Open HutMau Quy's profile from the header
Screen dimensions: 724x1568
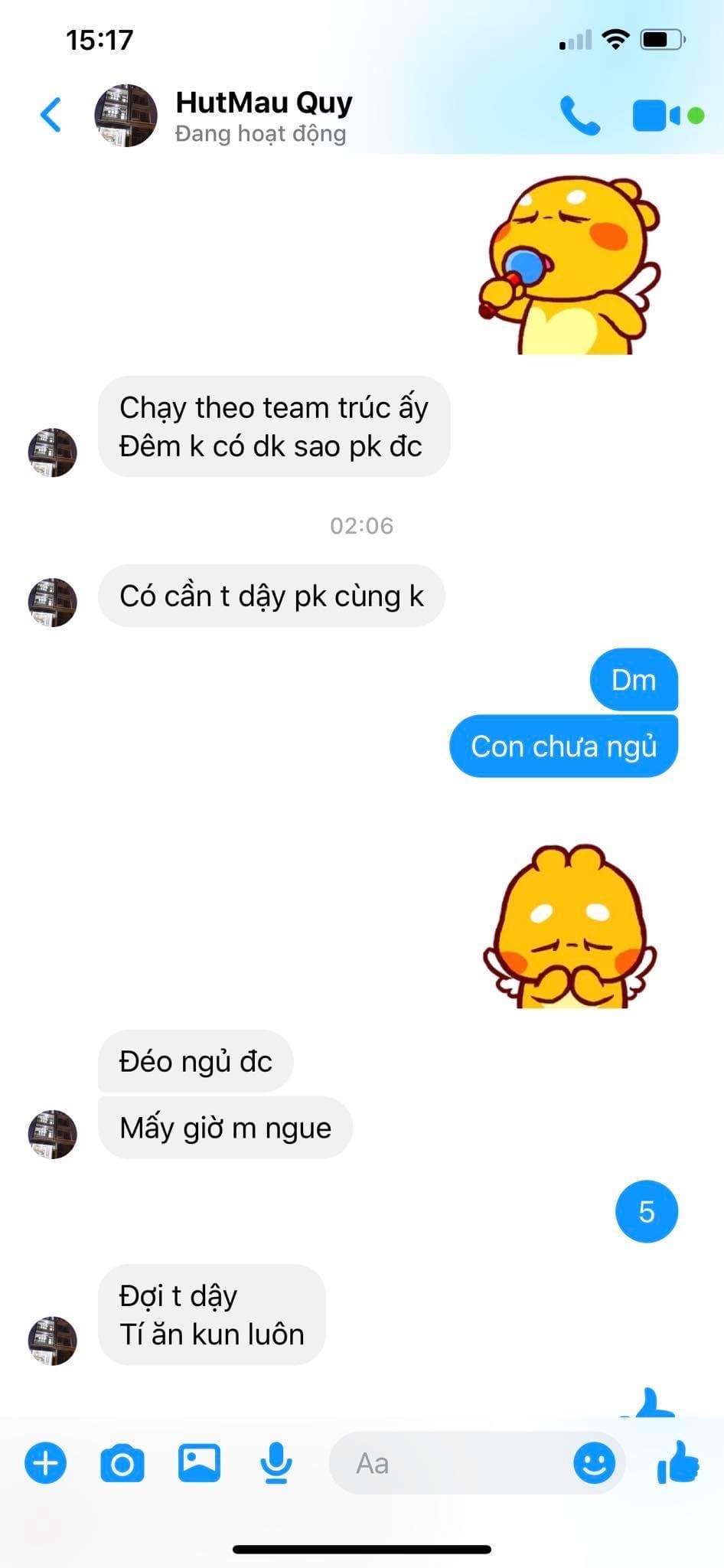coord(263,116)
